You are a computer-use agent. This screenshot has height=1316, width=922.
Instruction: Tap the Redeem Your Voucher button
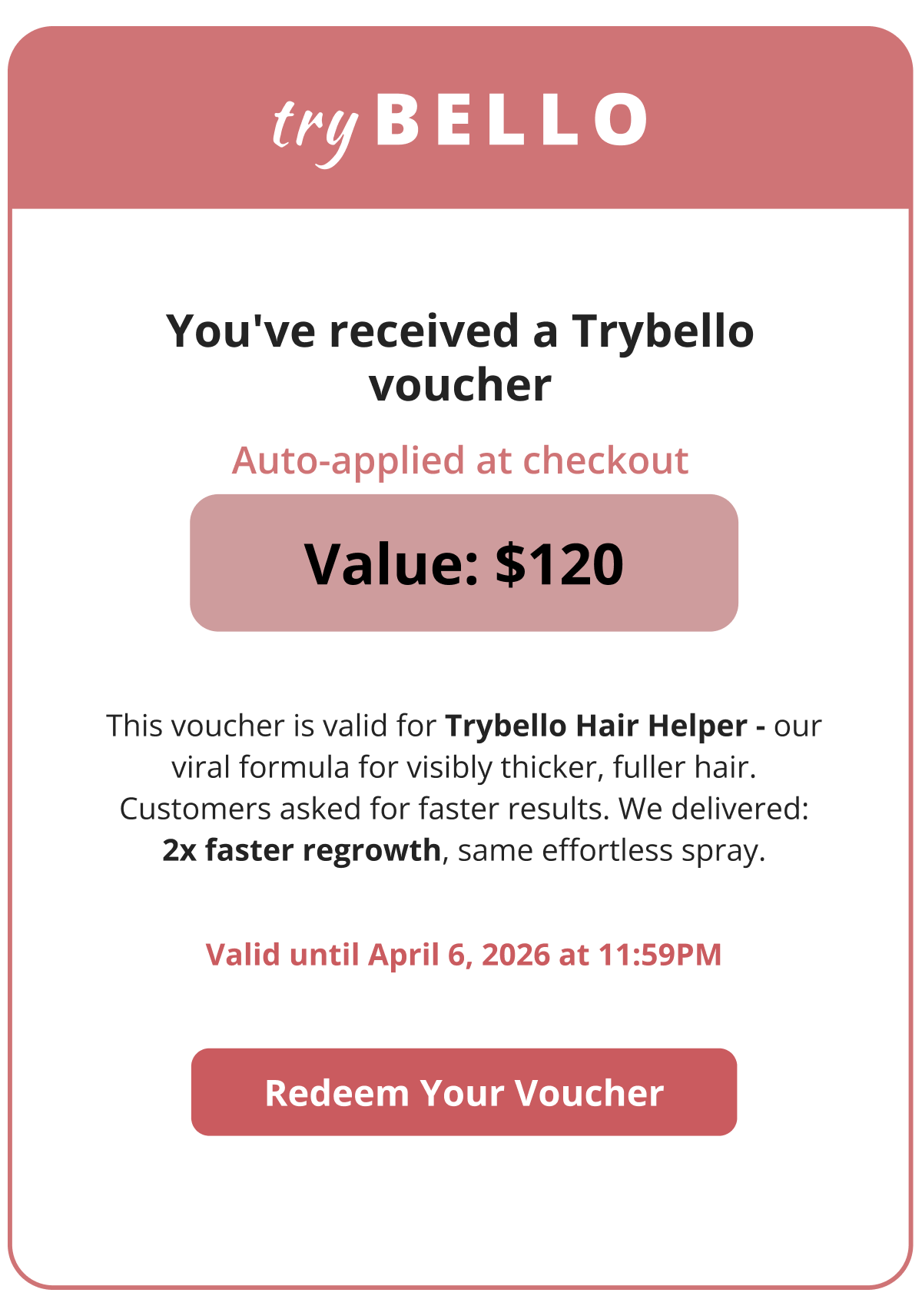[x=463, y=1092]
